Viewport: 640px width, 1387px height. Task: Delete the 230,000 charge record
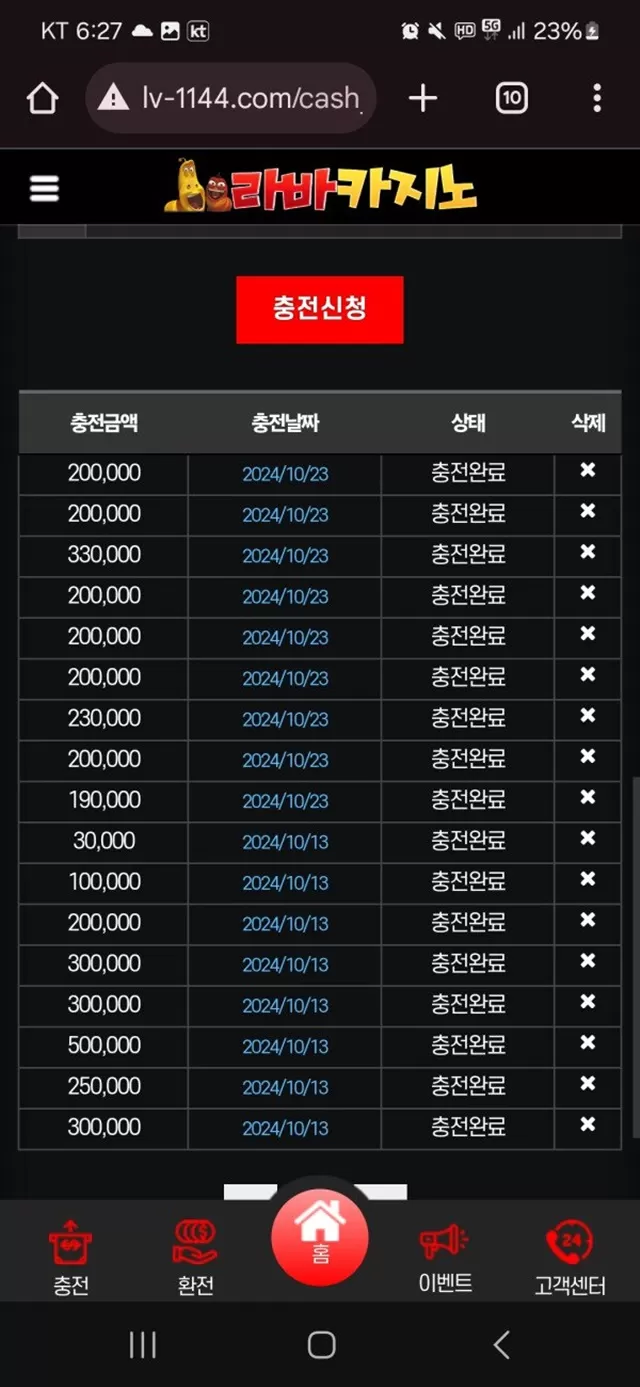point(588,716)
